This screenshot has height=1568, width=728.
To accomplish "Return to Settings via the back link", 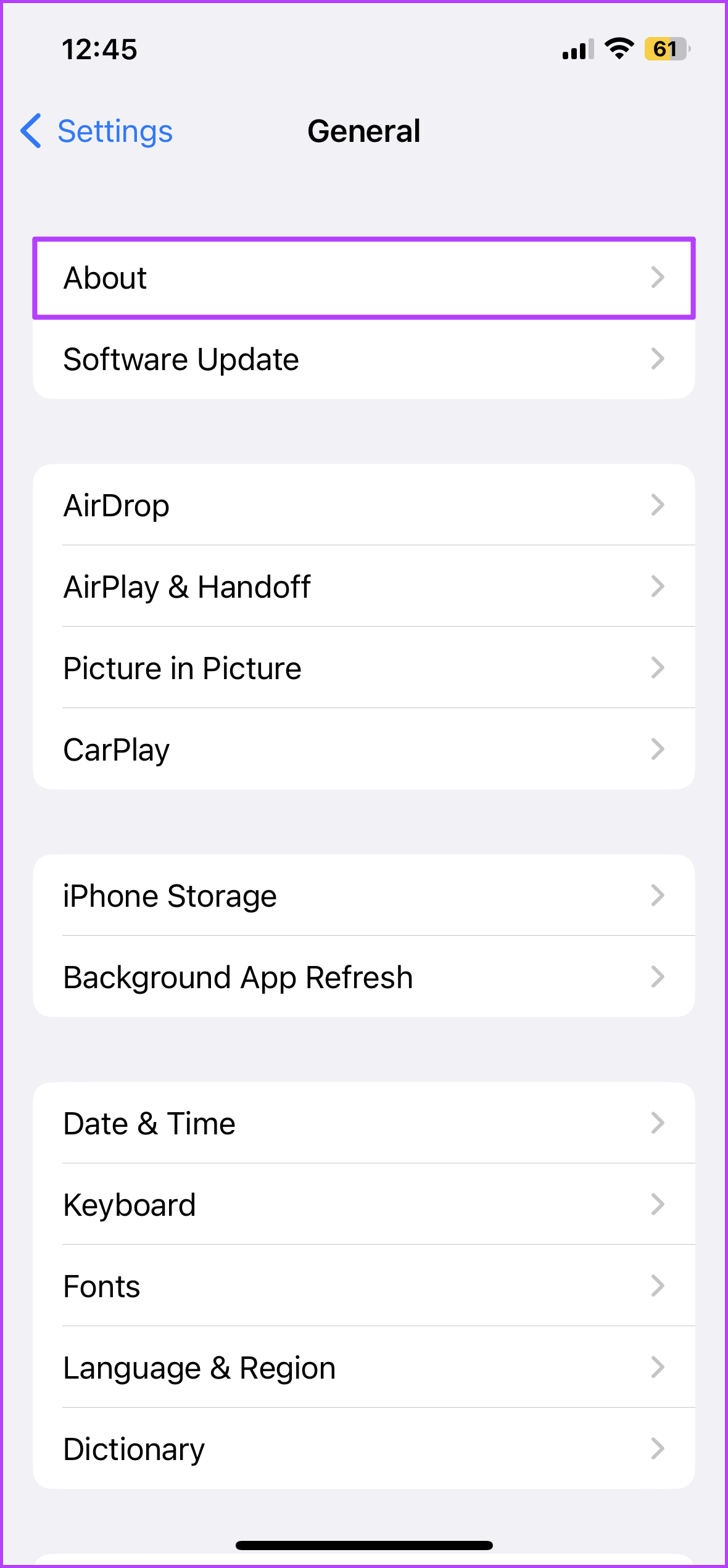I will 115,131.
